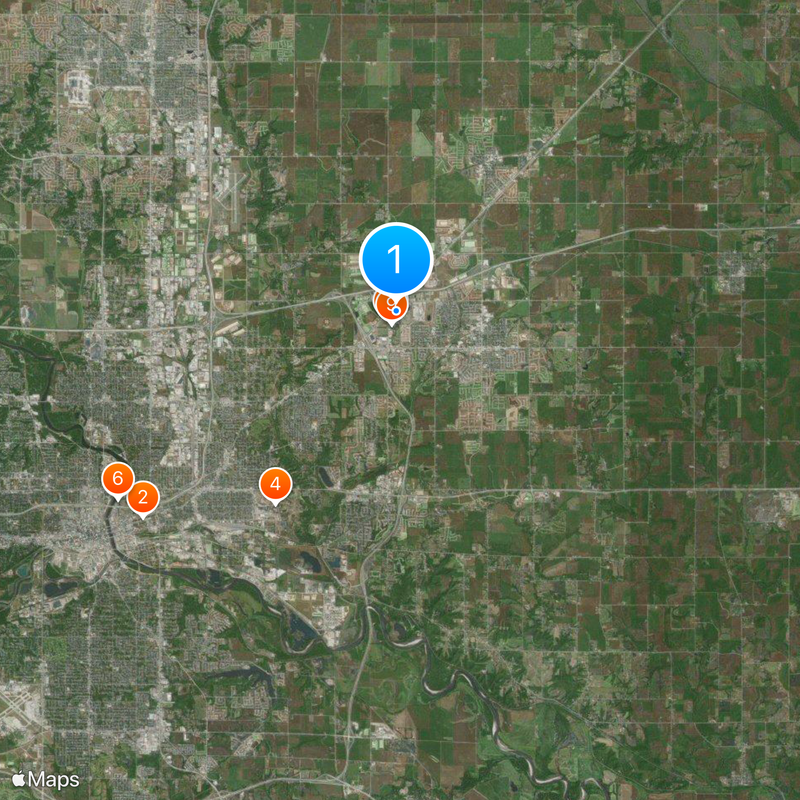Image resolution: width=800 pixels, height=800 pixels.
Task: Select the large blue pin numbered 1
Action: [395, 259]
